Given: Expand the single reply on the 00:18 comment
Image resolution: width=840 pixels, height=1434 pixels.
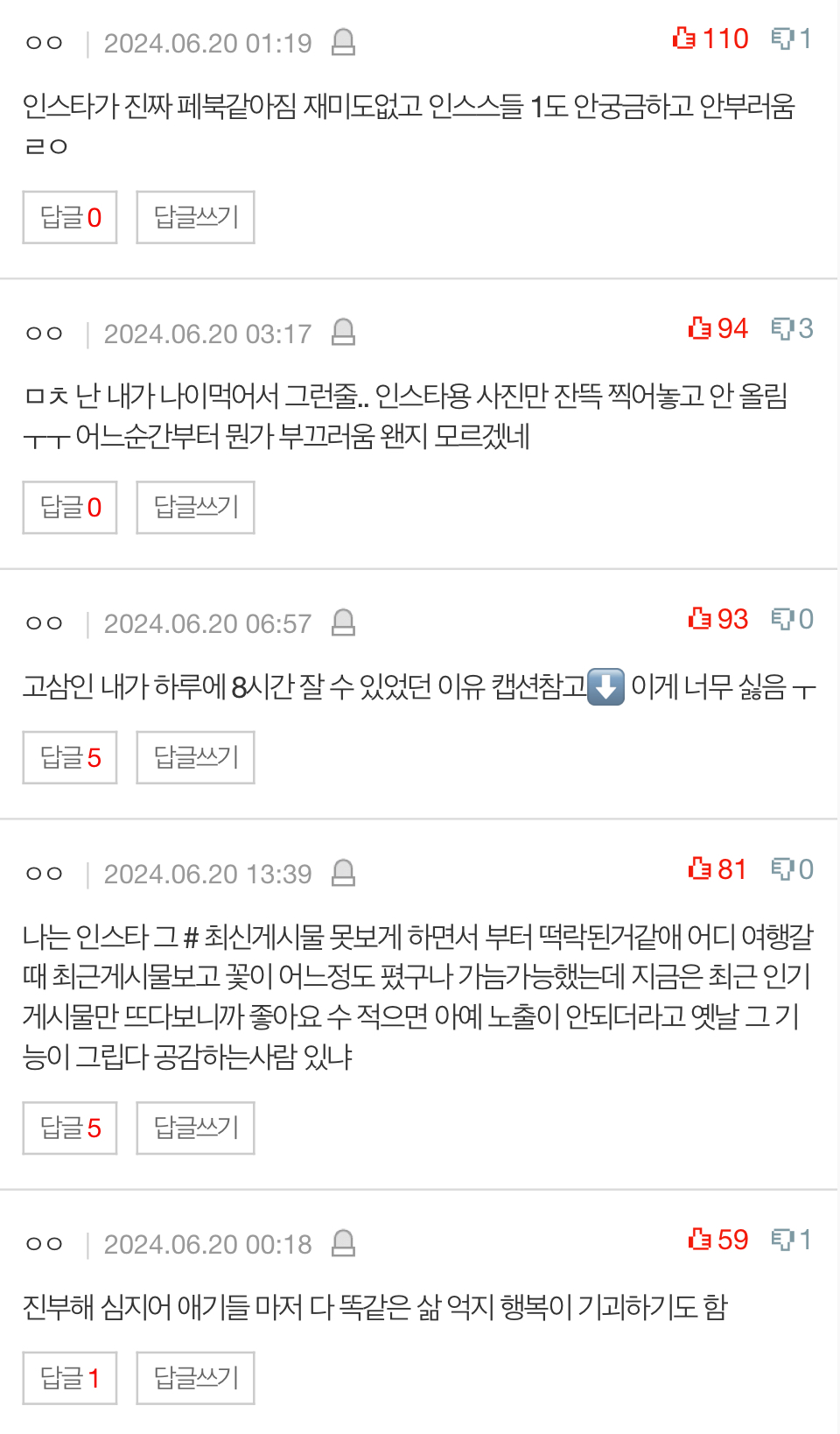Looking at the screenshot, I should point(69,1376).
